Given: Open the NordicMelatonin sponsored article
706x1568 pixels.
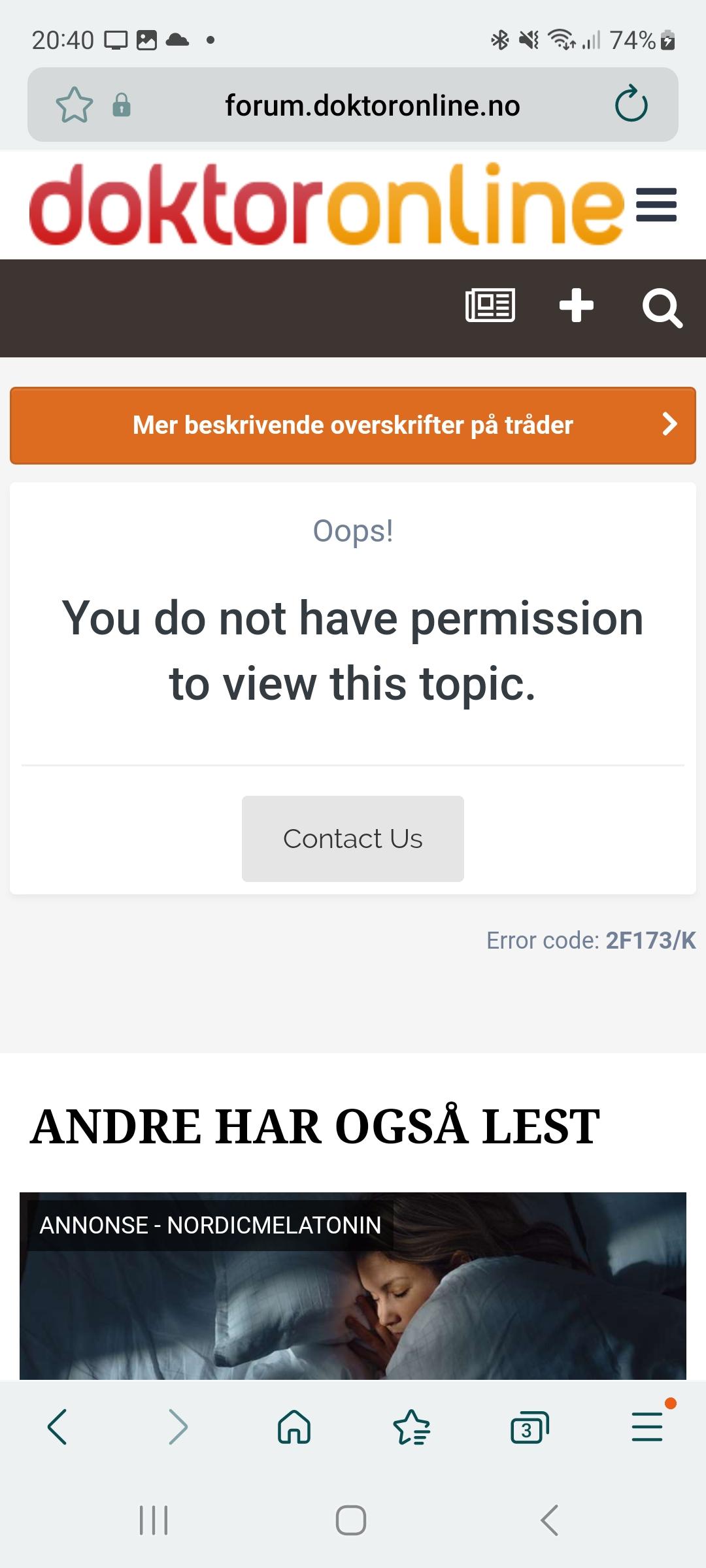Looking at the screenshot, I should point(353,1286).
